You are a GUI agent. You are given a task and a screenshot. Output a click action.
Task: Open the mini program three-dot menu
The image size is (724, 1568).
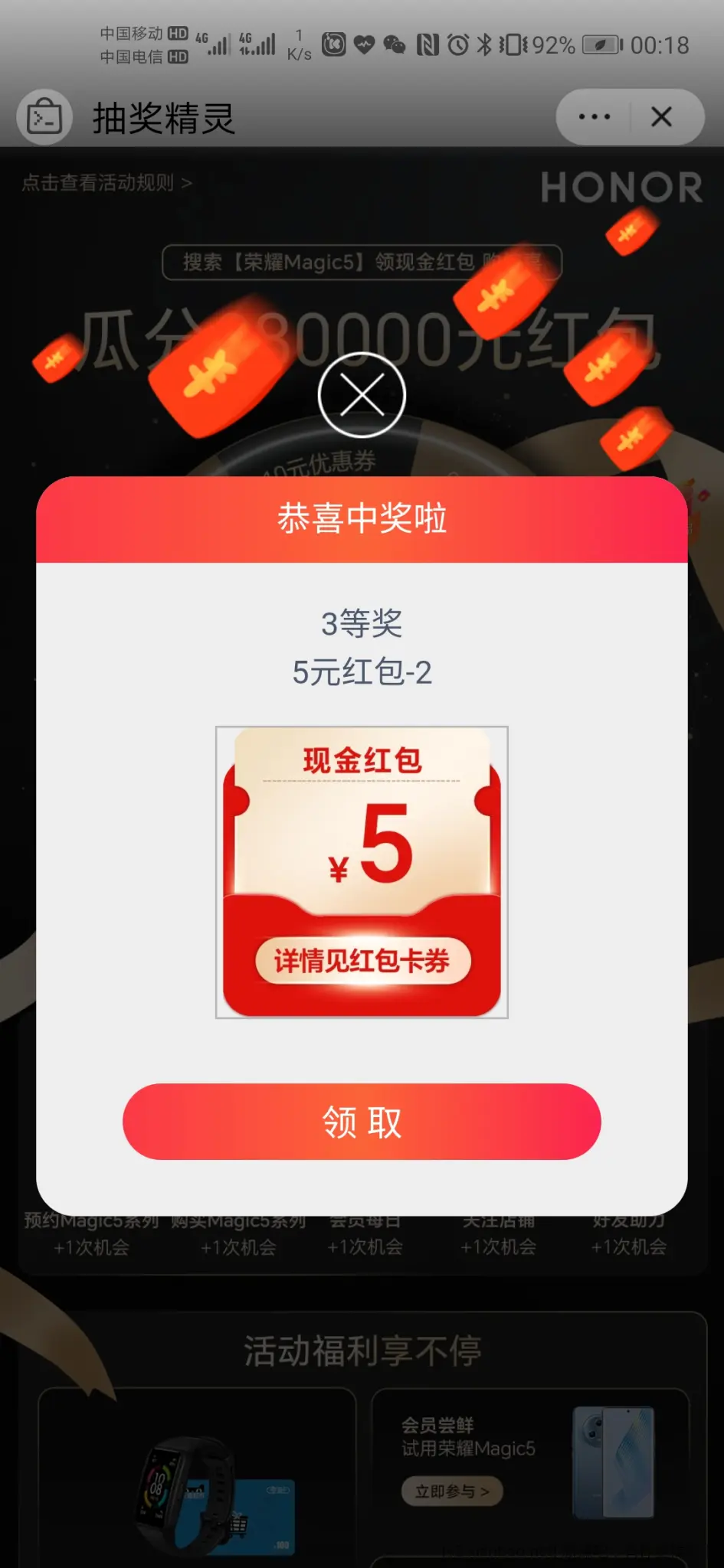pos(595,117)
